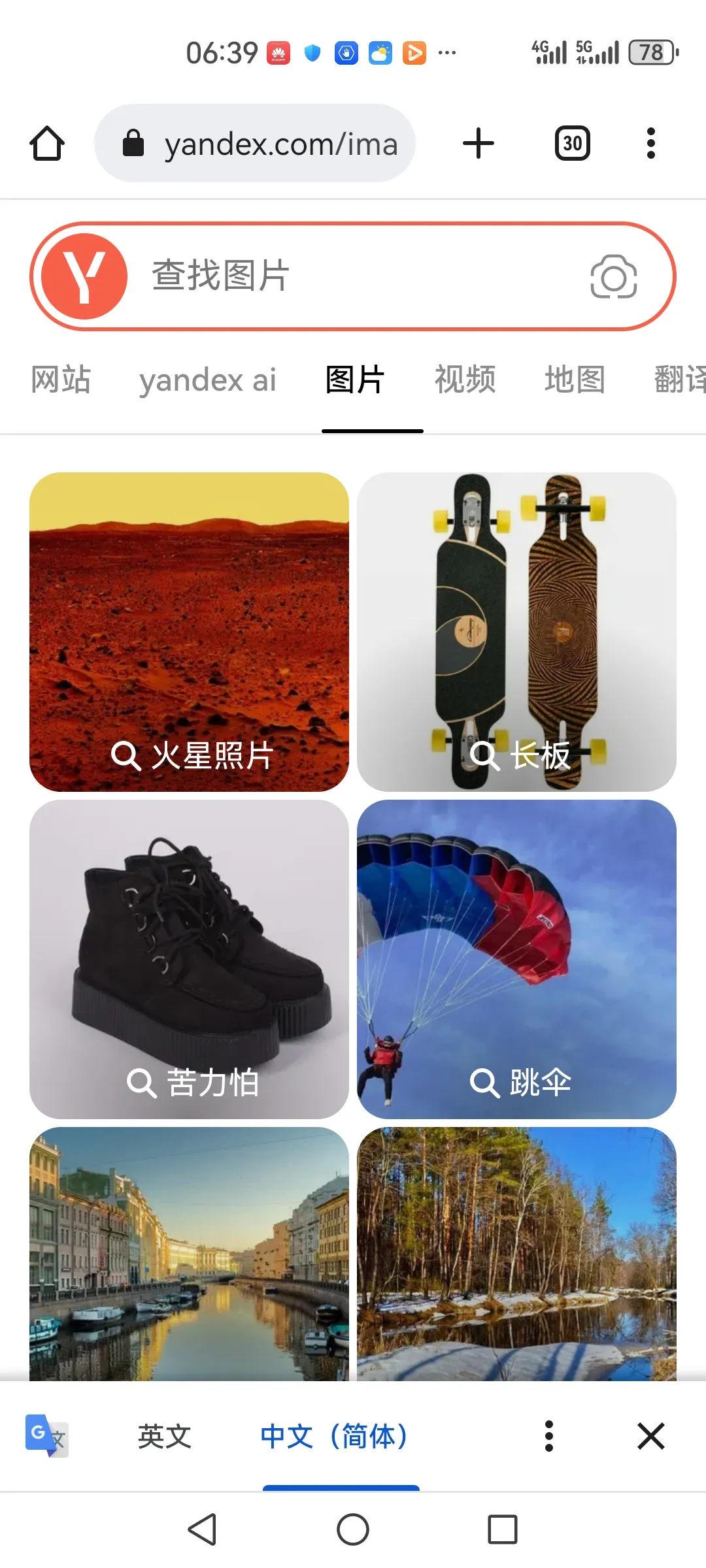This screenshot has height=1568, width=706.
Task: Show the page in 英文
Action: (164, 1437)
